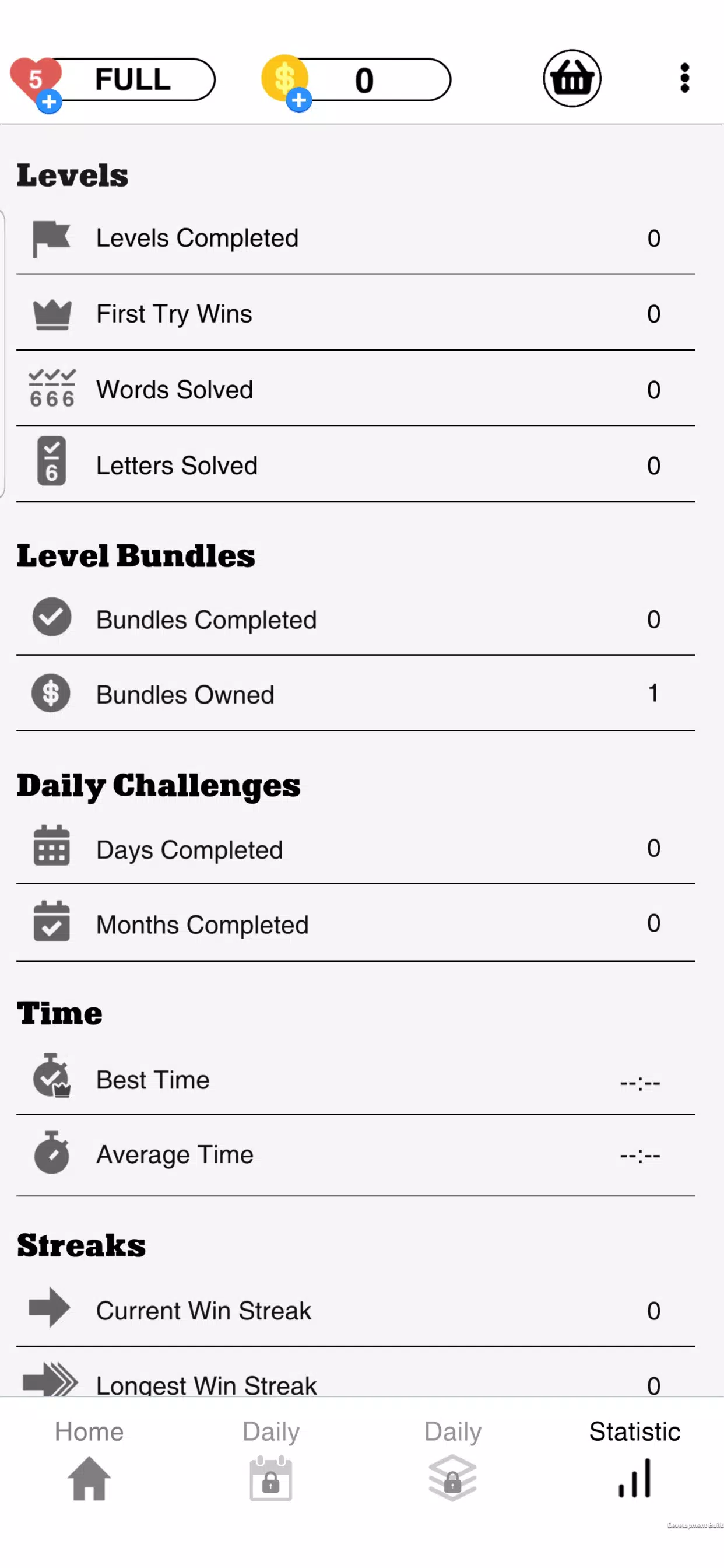Open the three-dot overflow menu
This screenshot has height=1568, width=724.
coord(684,79)
